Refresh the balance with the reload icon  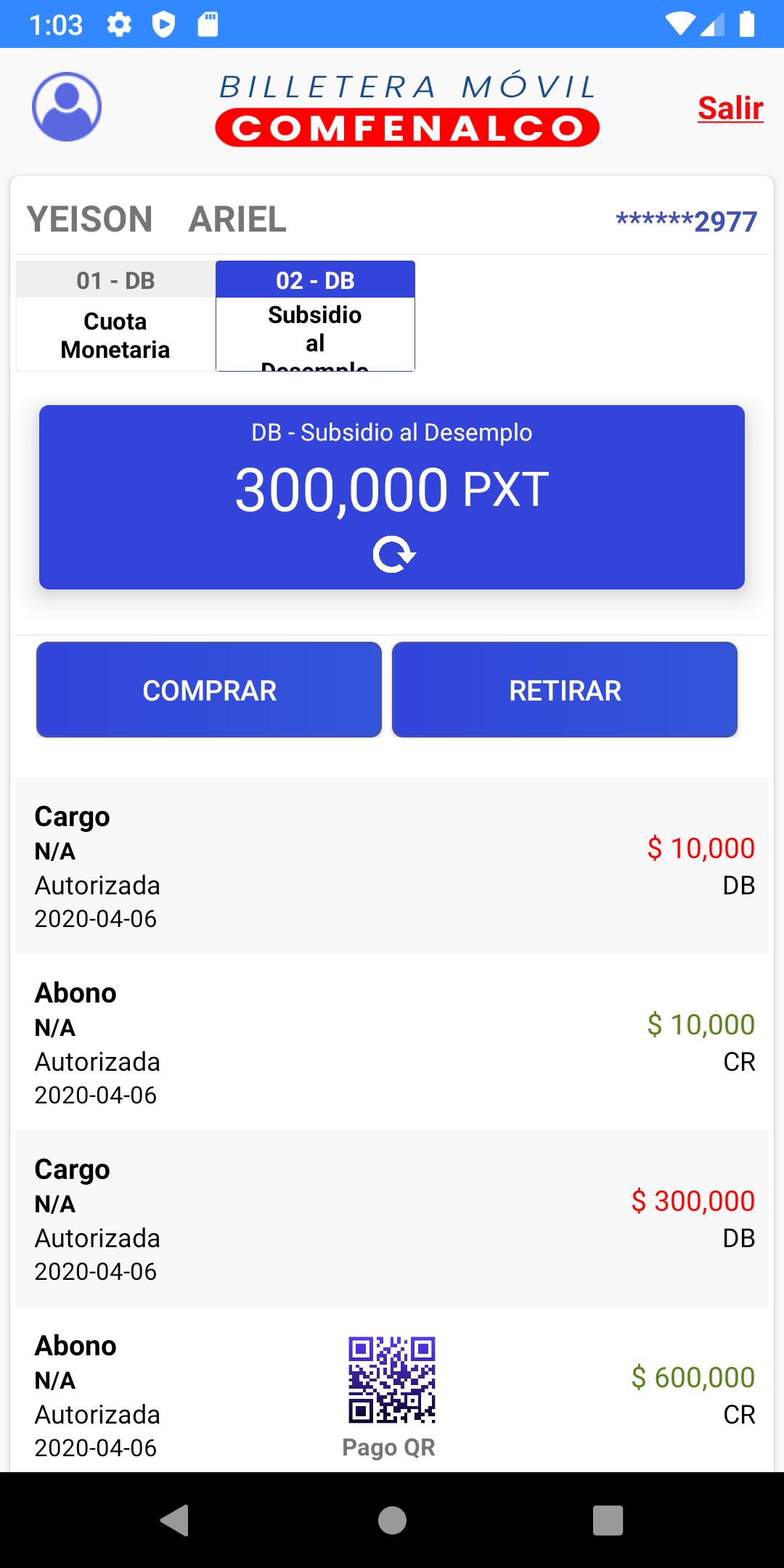pos(393,555)
